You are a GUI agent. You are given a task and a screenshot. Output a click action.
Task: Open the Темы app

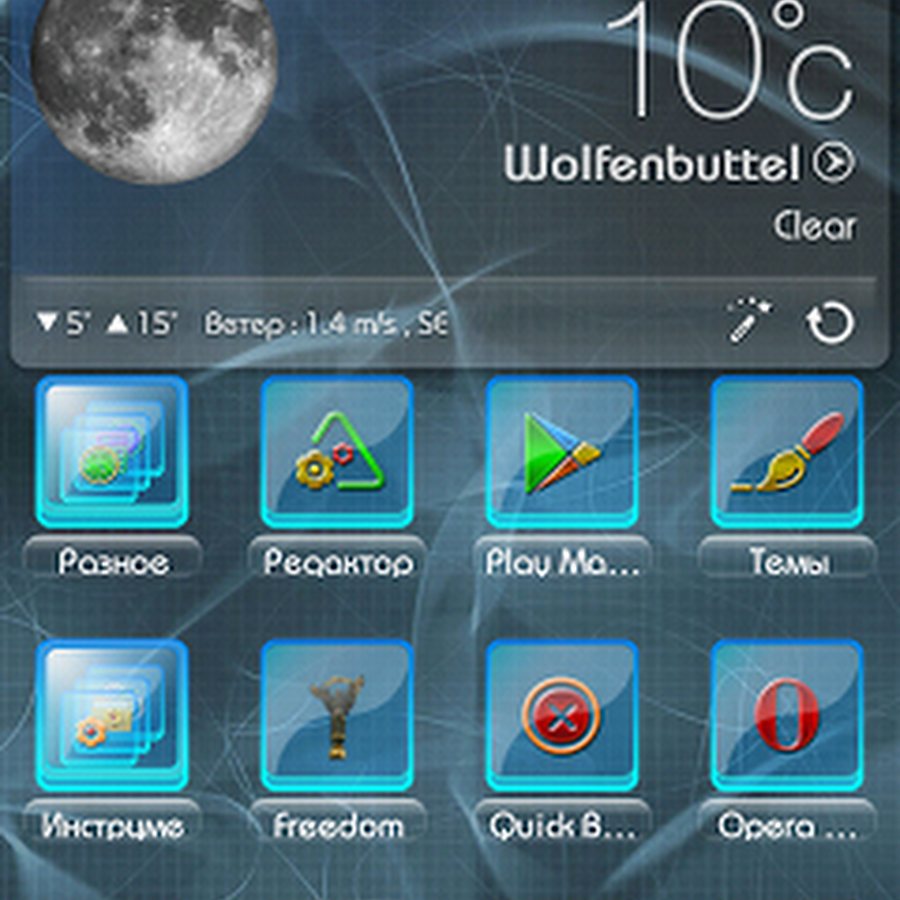pyautogui.click(x=787, y=452)
